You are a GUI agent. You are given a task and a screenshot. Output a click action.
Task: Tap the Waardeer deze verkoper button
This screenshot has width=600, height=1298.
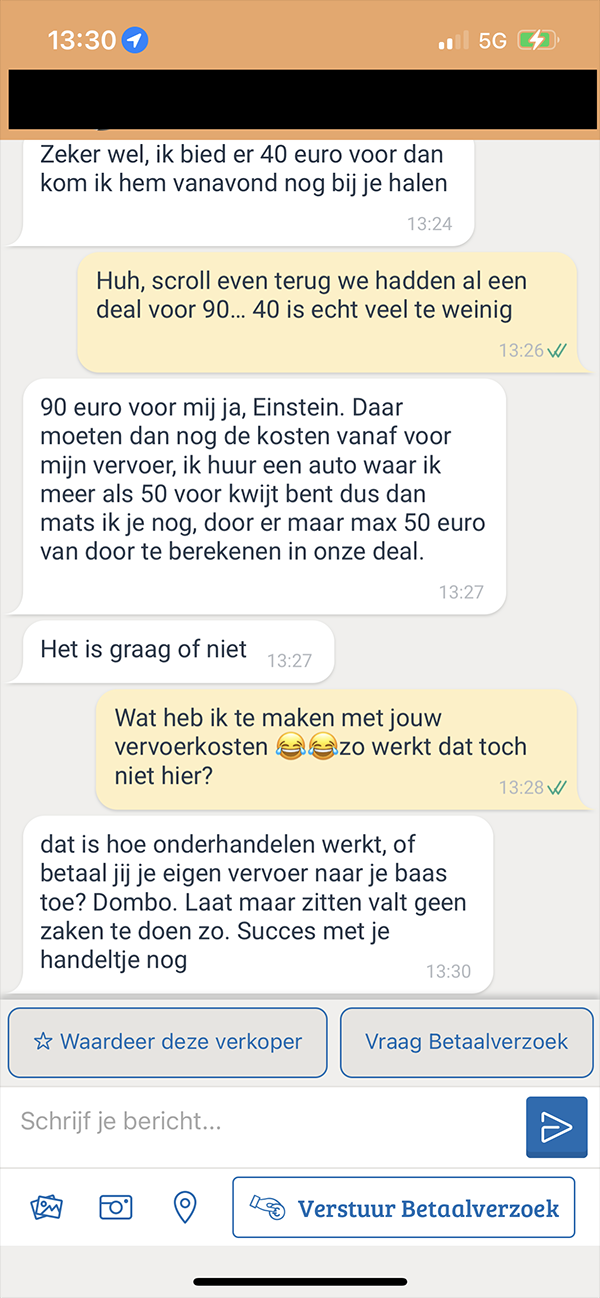tap(167, 1042)
